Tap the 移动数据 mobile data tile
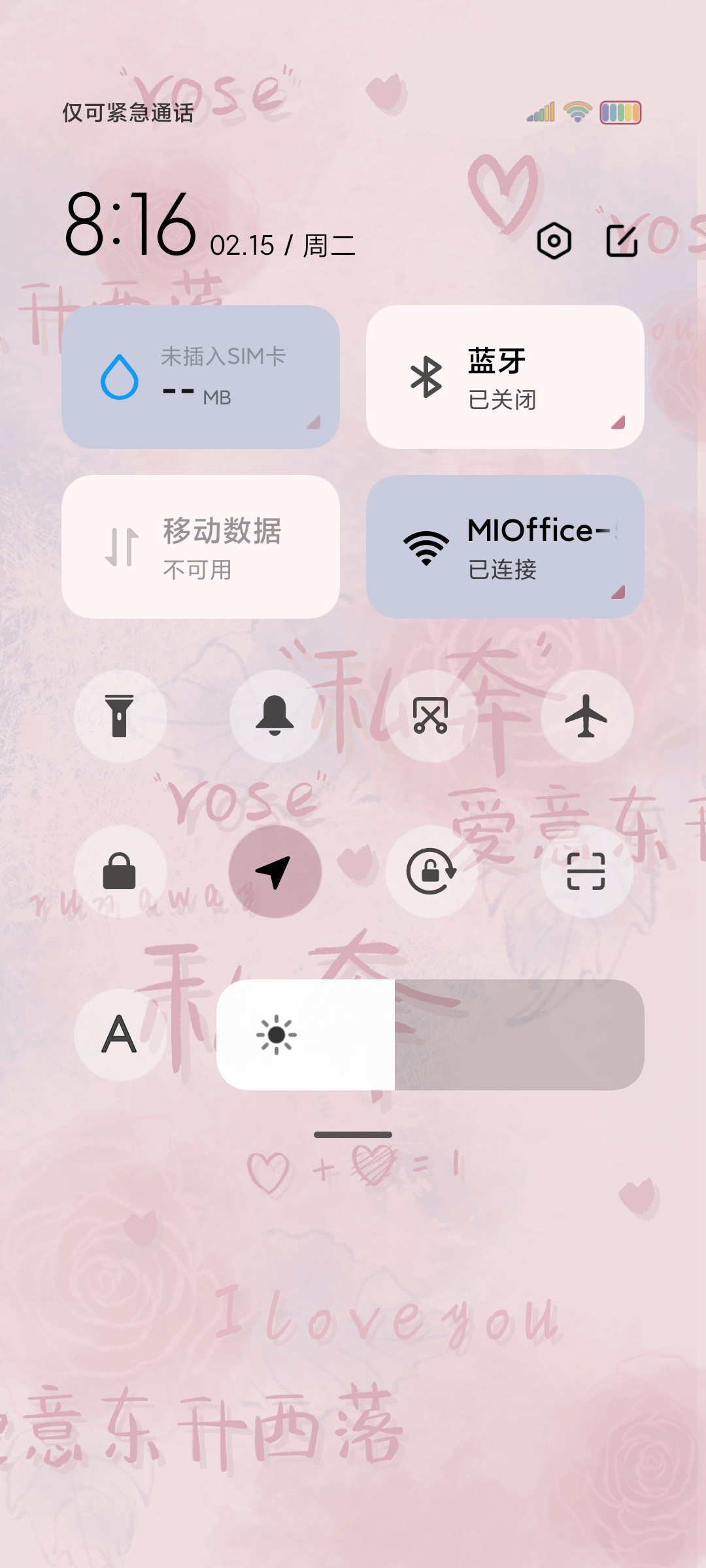706x1568 pixels. [201, 547]
